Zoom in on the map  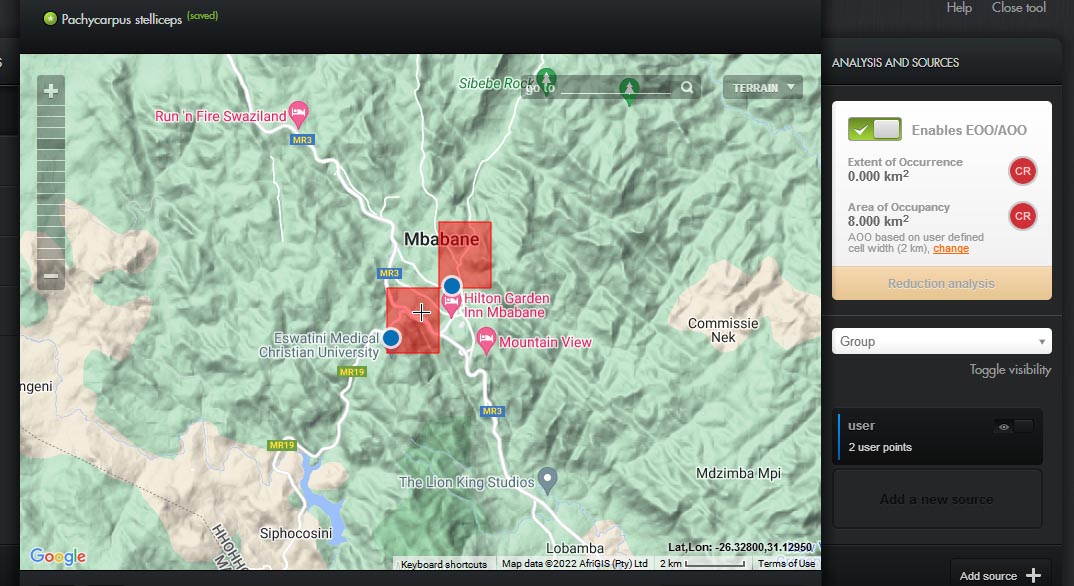click(x=51, y=91)
